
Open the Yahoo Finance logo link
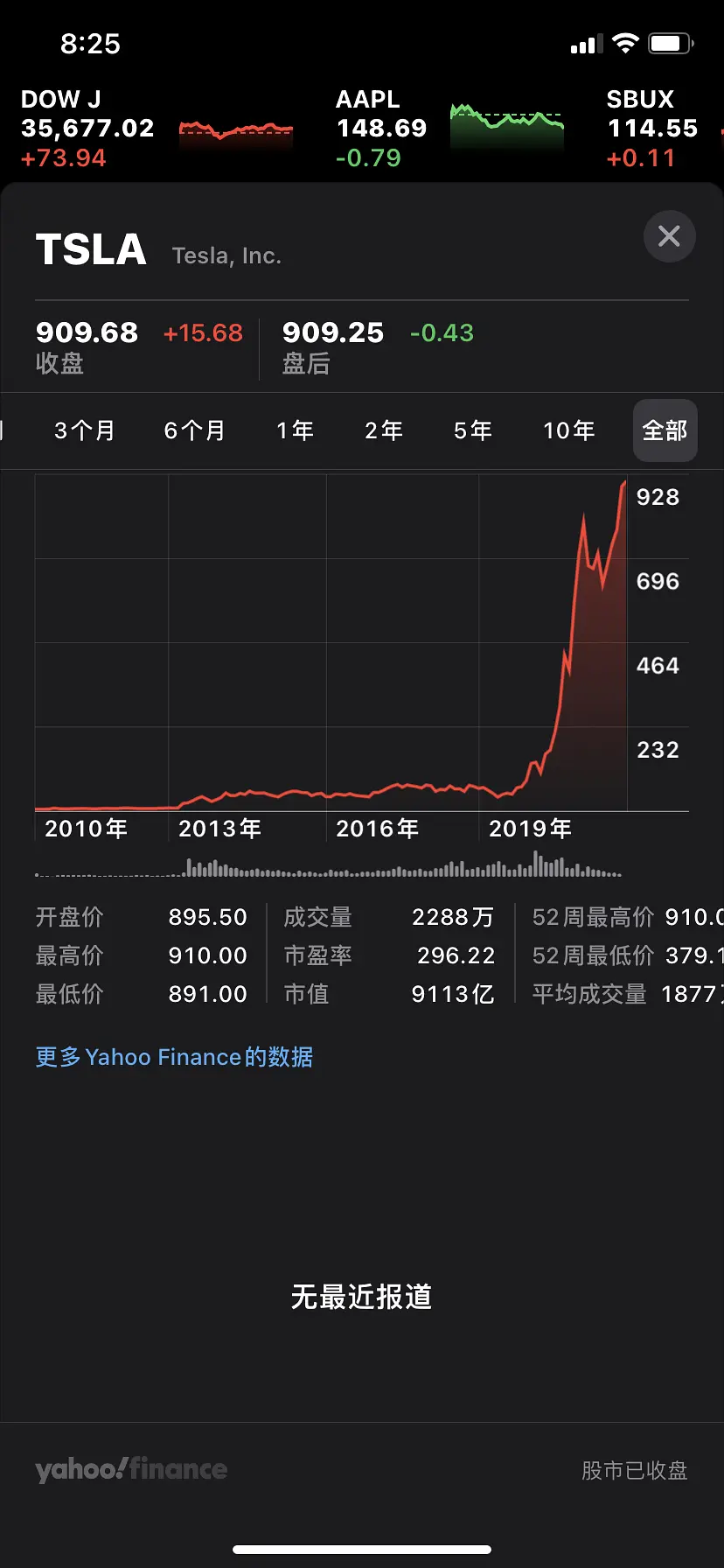pos(131,1469)
